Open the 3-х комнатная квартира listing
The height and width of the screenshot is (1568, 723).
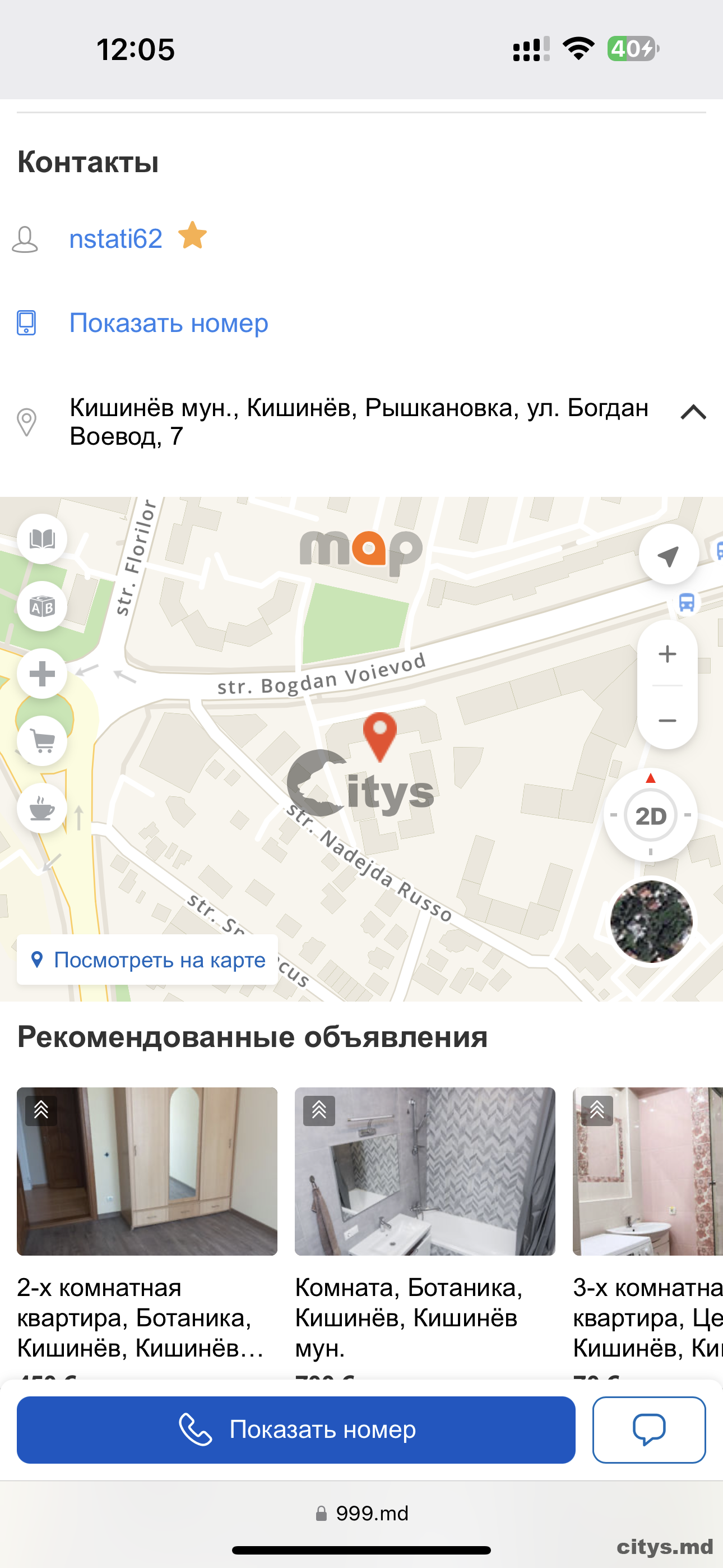[647, 1172]
